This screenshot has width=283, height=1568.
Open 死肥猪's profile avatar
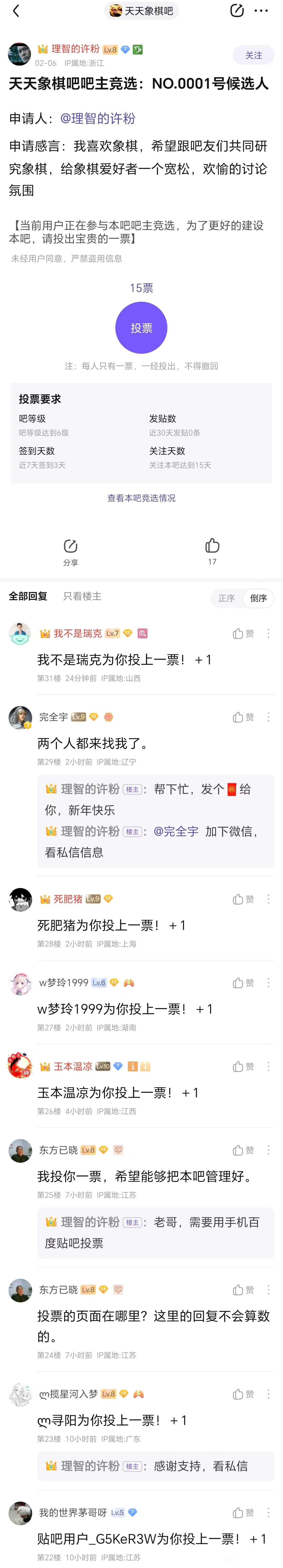[20, 900]
